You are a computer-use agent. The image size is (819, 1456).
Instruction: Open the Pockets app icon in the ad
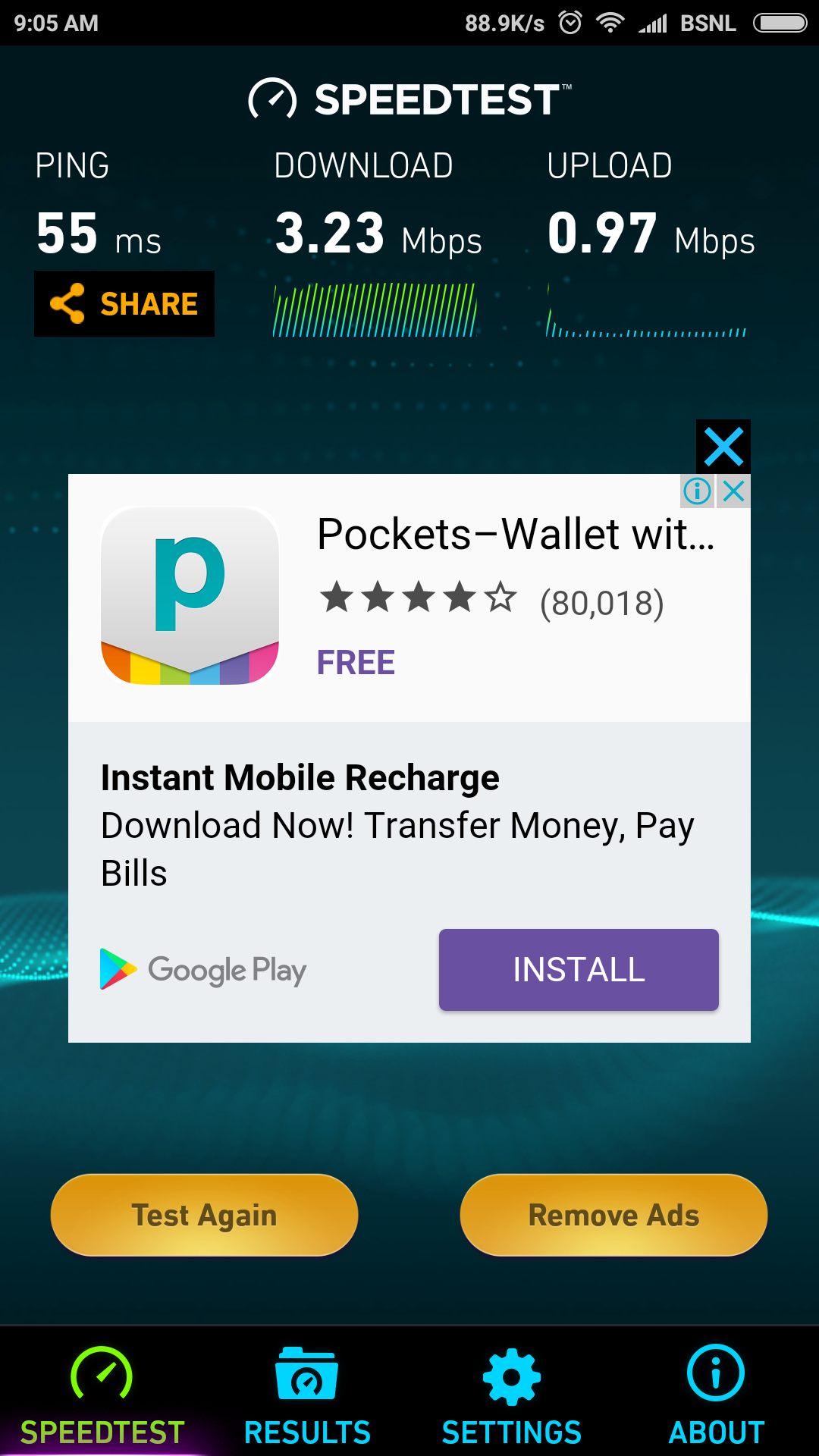[190, 596]
